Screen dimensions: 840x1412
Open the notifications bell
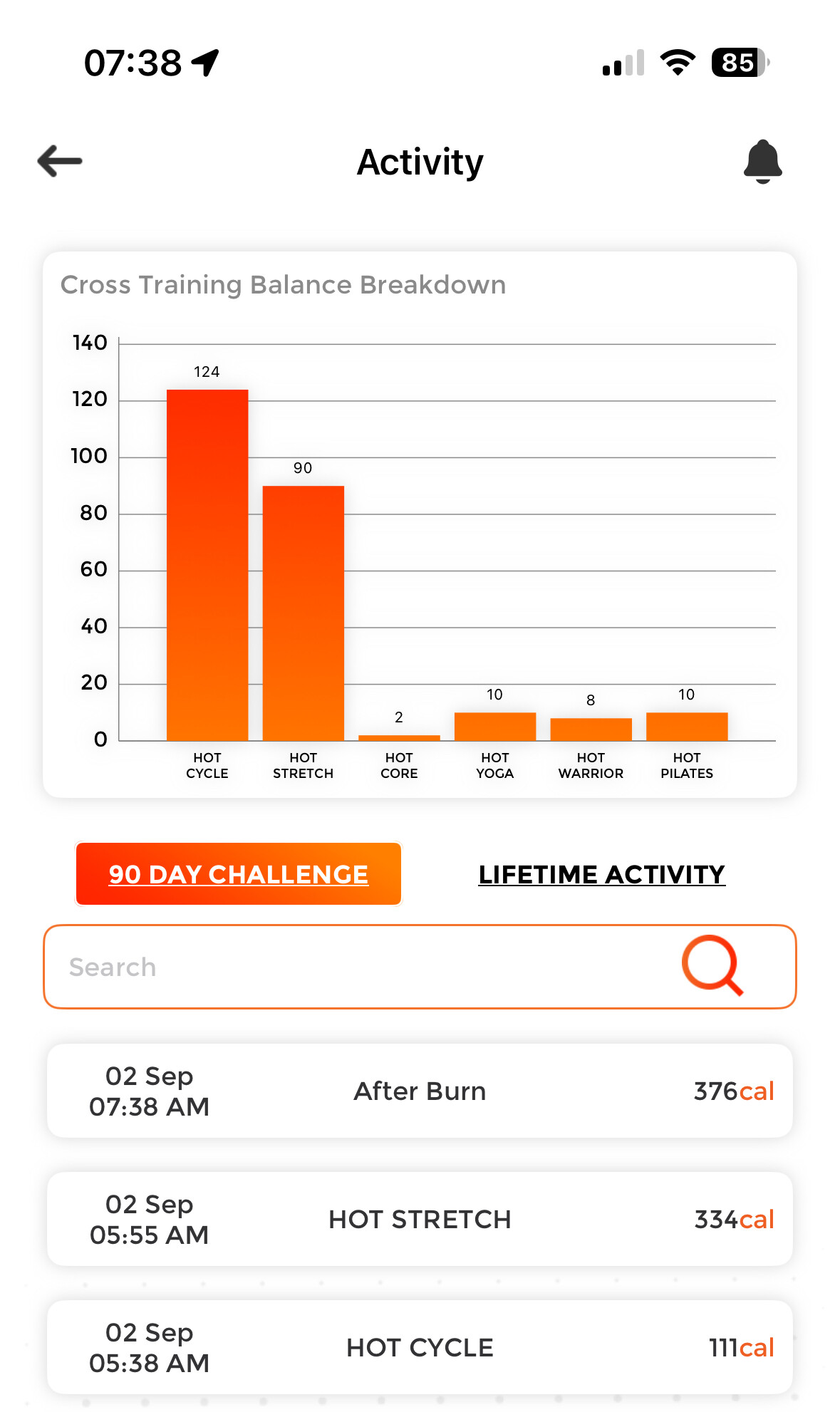pyautogui.click(x=762, y=162)
